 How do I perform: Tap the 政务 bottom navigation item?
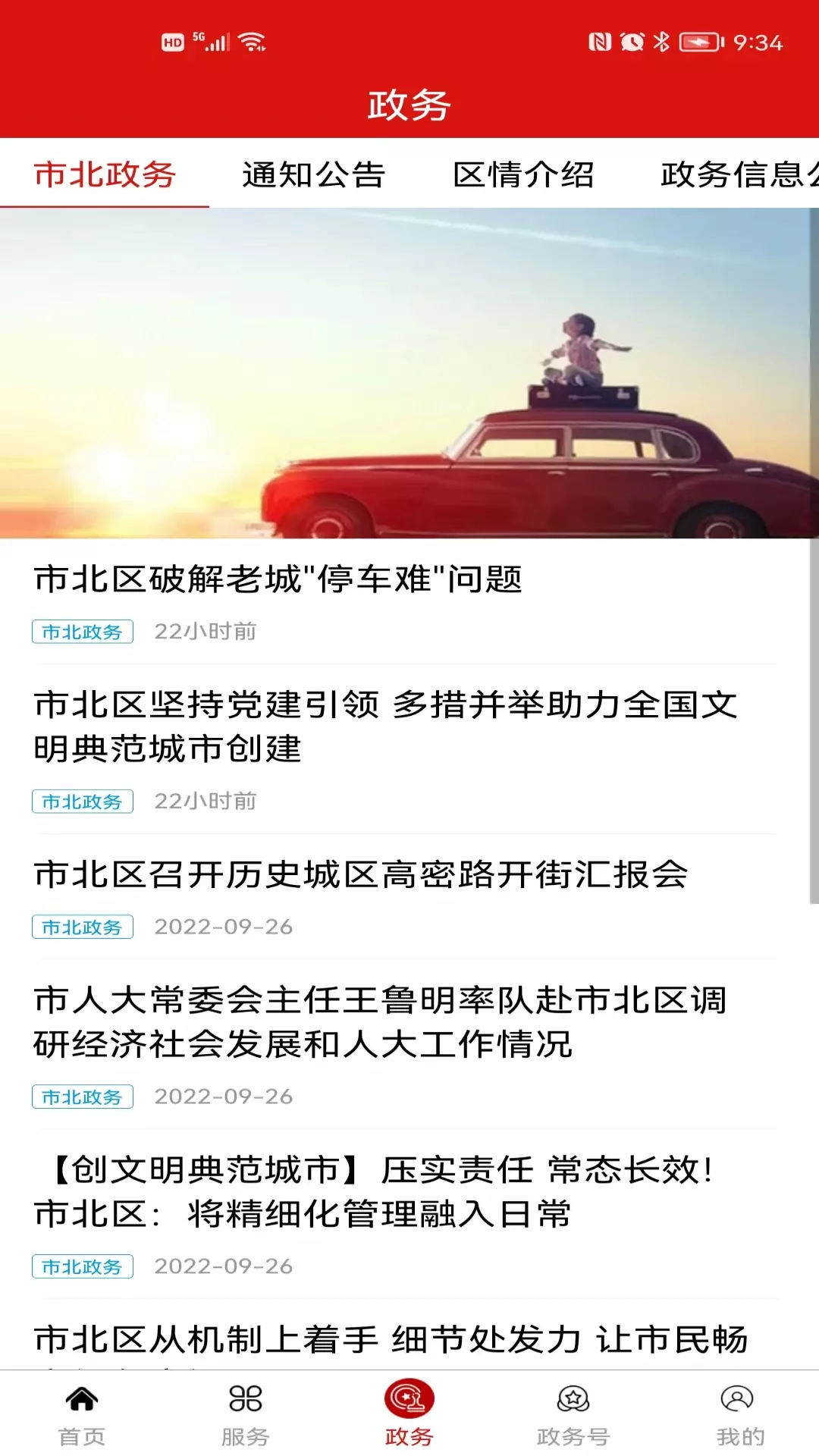point(409,1415)
